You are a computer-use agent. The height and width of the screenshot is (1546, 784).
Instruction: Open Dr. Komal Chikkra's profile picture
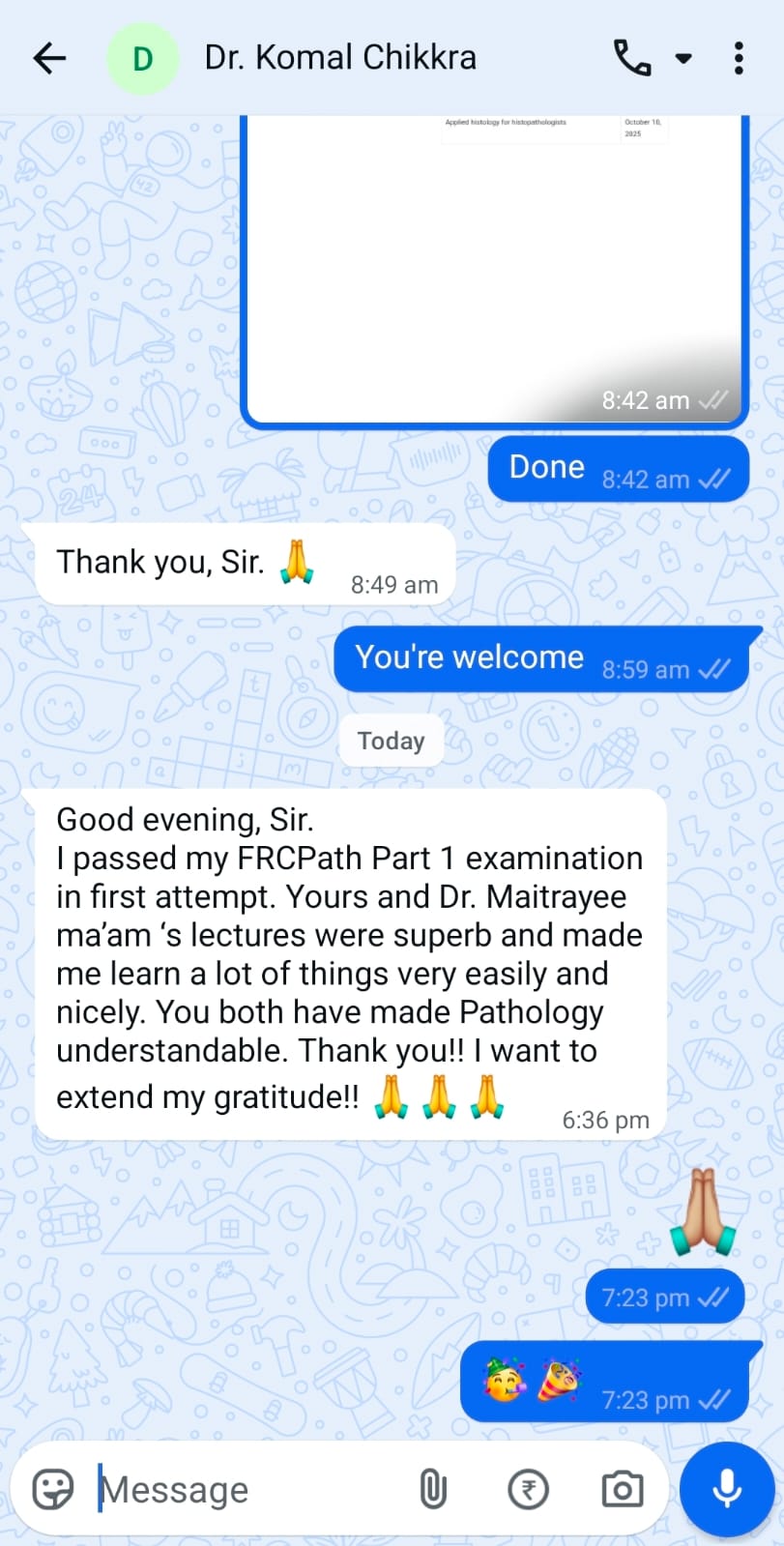(142, 59)
